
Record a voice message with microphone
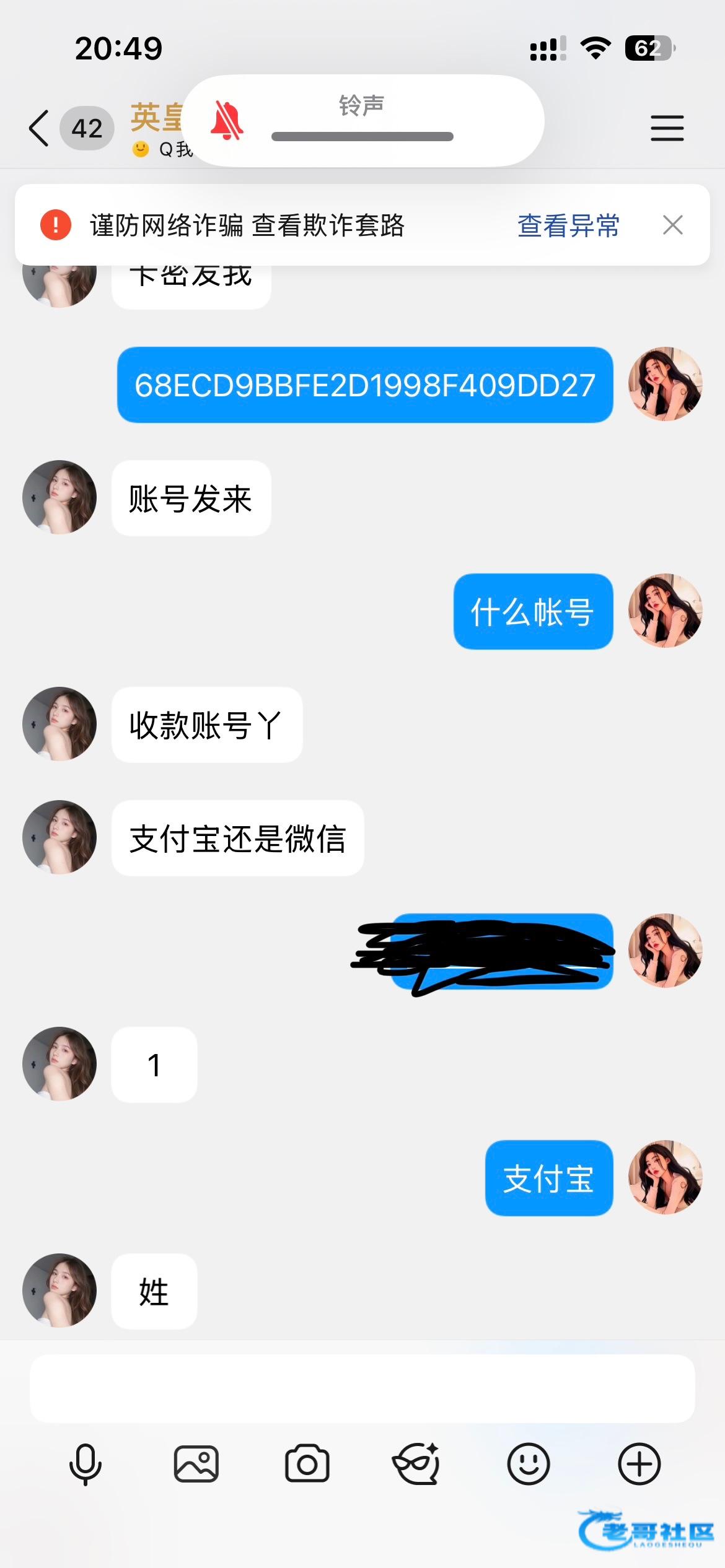coord(85,1464)
